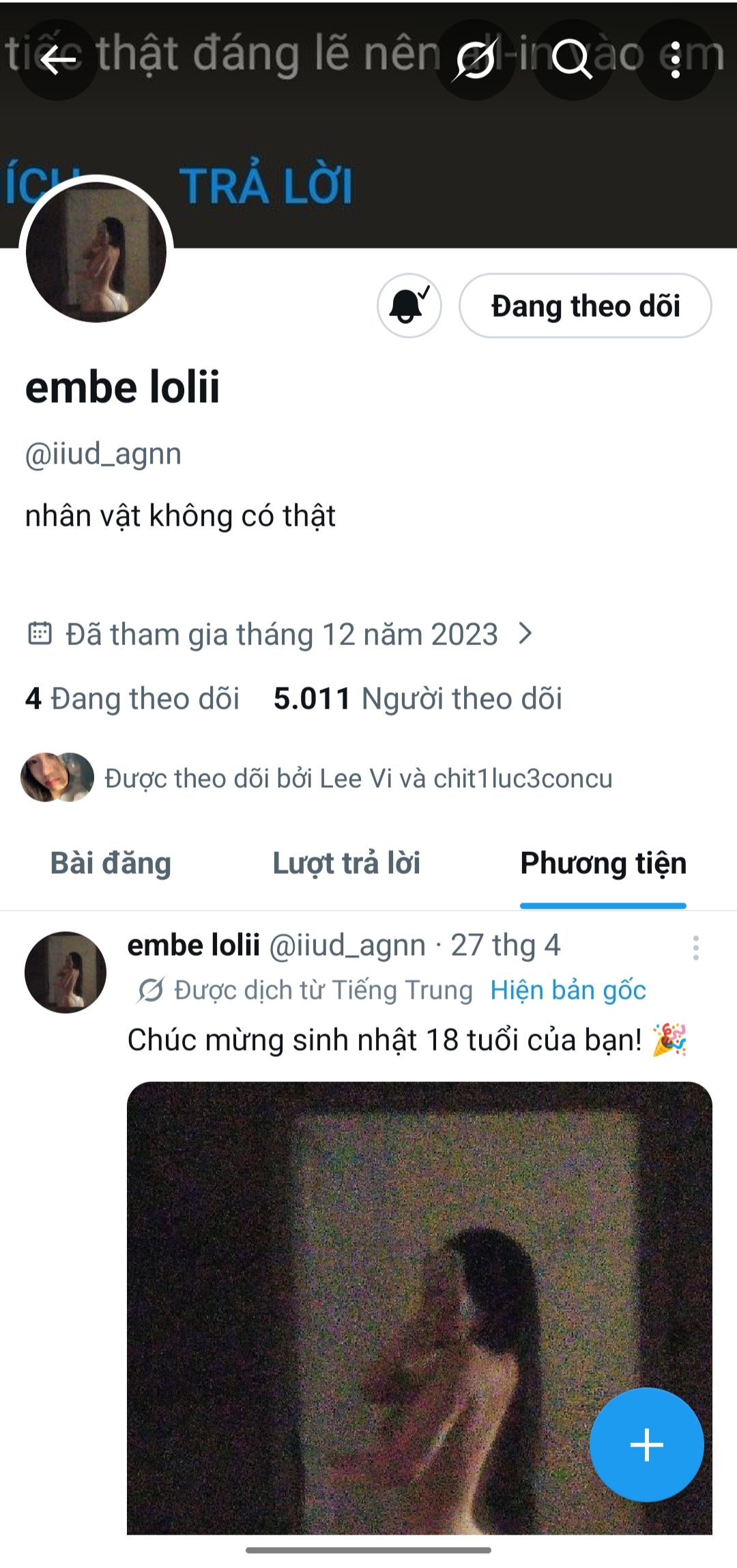The height and width of the screenshot is (1568, 737).
Task: Tap the Grok slash icon in header
Action: [476, 61]
